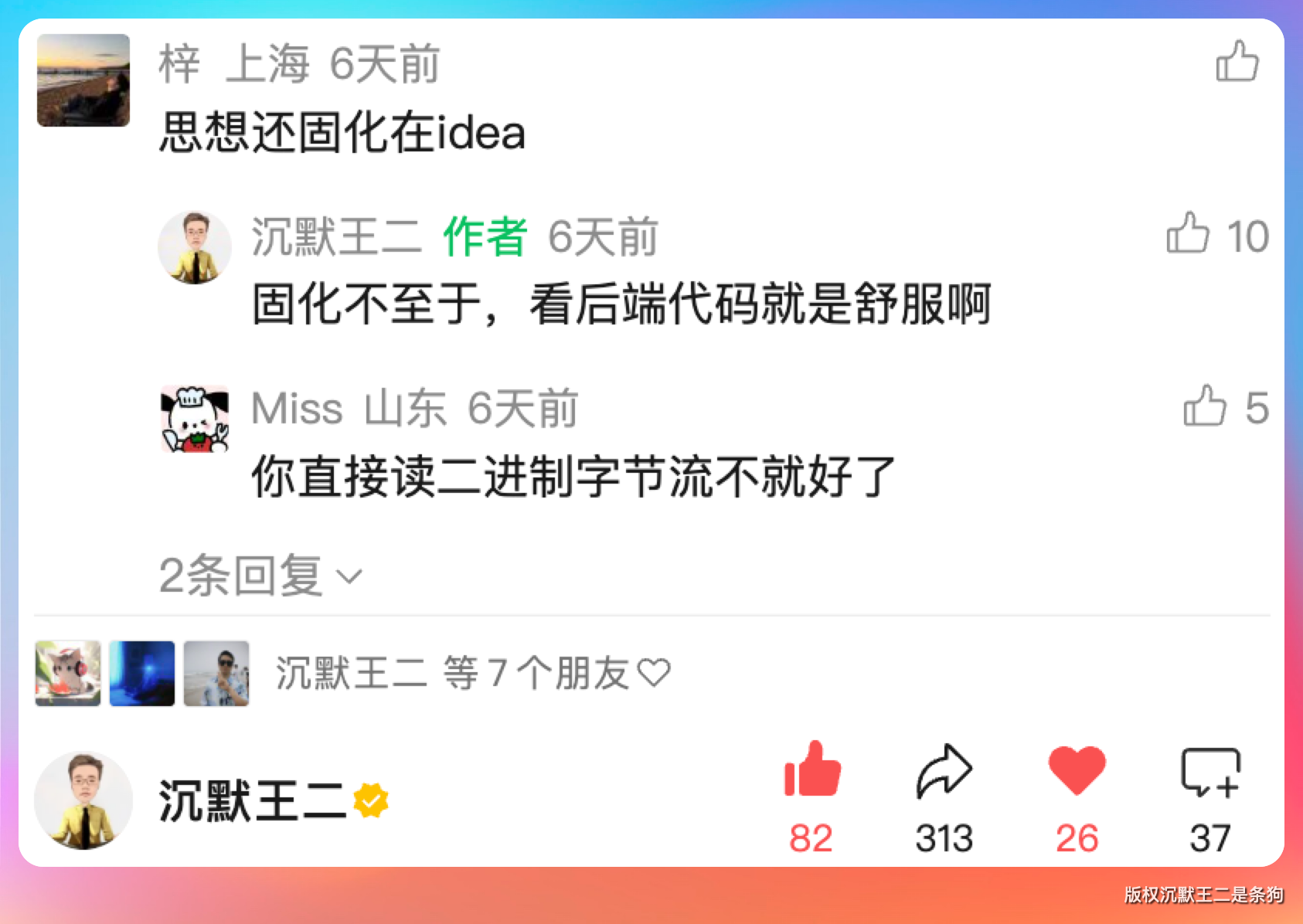Like Miss's comment about 二进制字节流
Screen dimensions: 1303x924
click(x=1204, y=406)
